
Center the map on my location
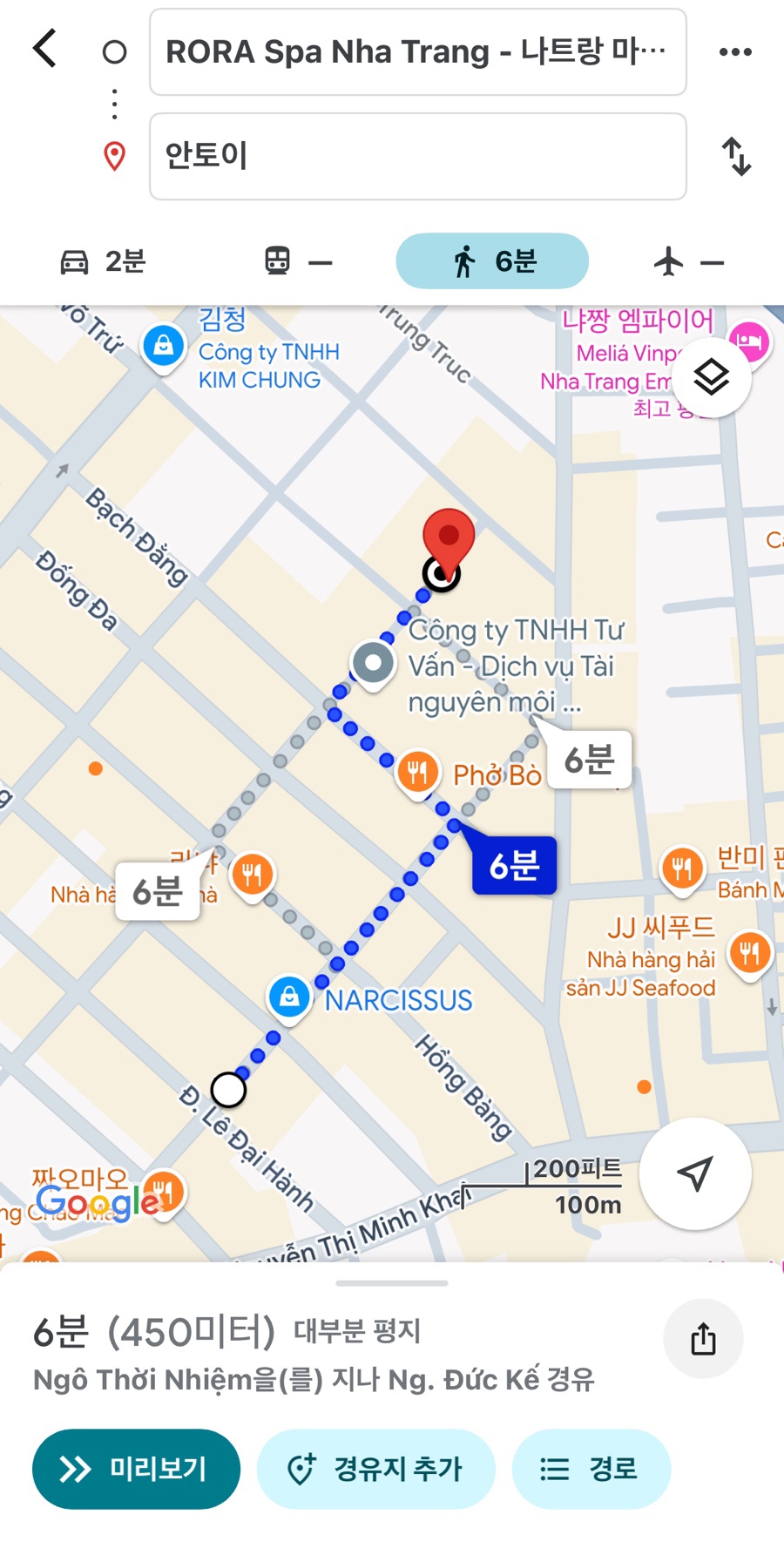[695, 1173]
